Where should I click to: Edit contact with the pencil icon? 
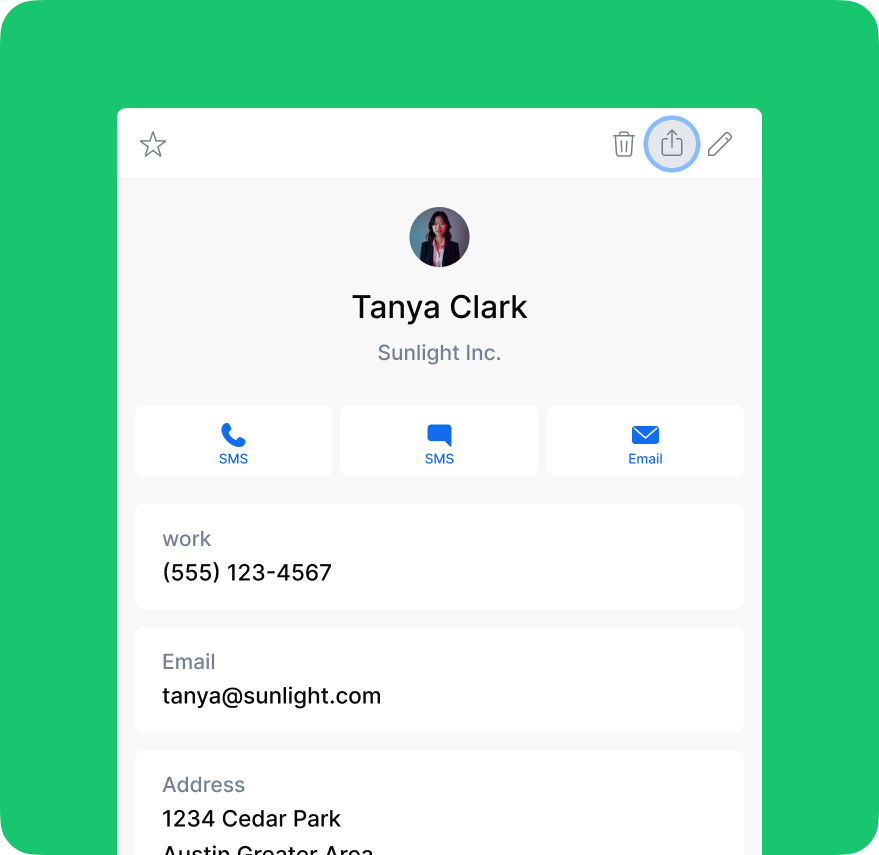click(x=720, y=144)
